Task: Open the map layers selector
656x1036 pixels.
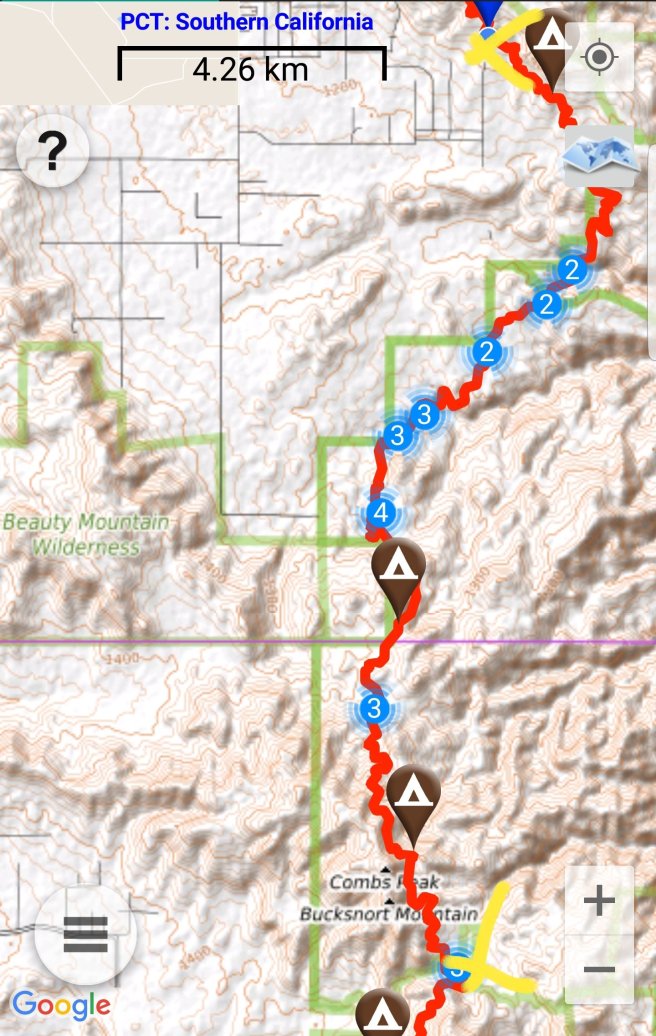Action: coord(600,156)
